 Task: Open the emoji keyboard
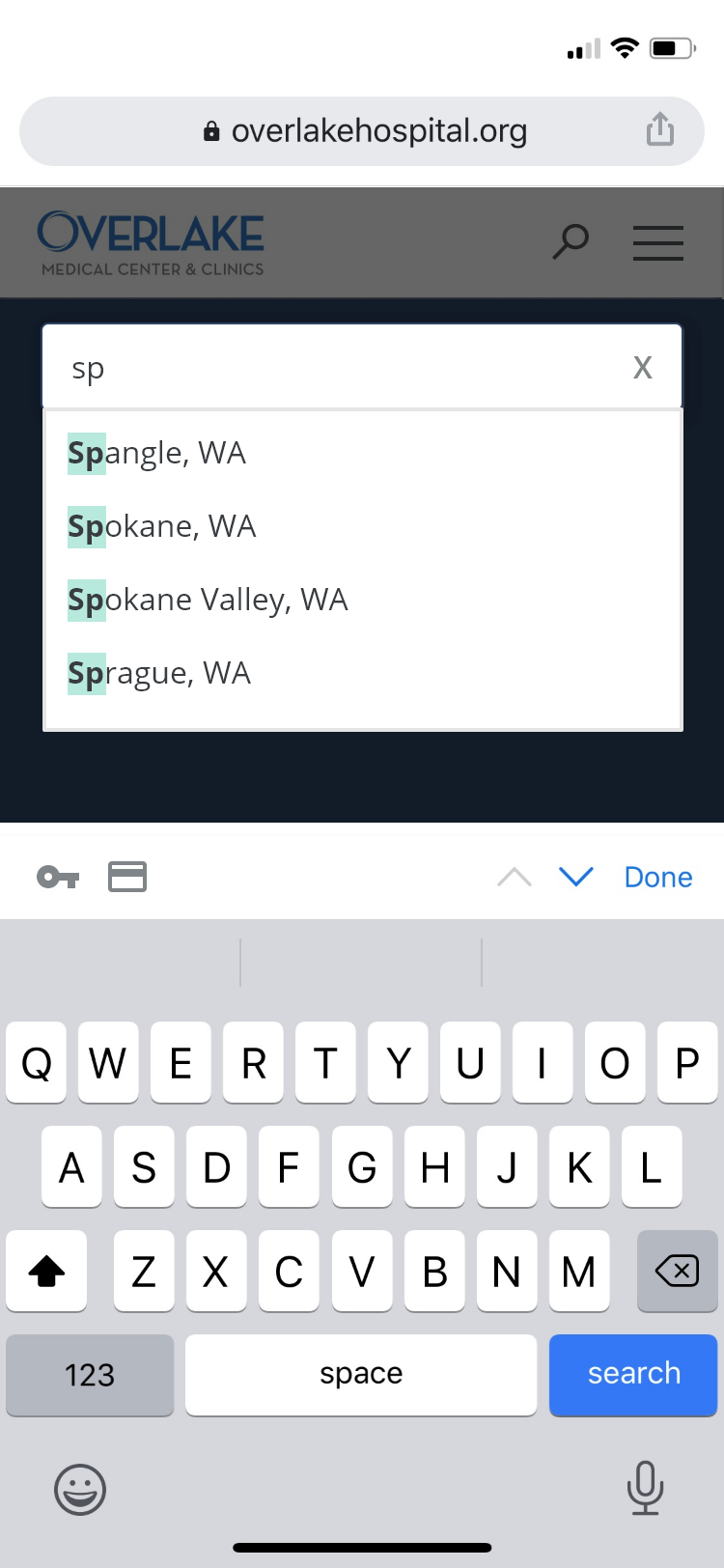tap(80, 1489)
